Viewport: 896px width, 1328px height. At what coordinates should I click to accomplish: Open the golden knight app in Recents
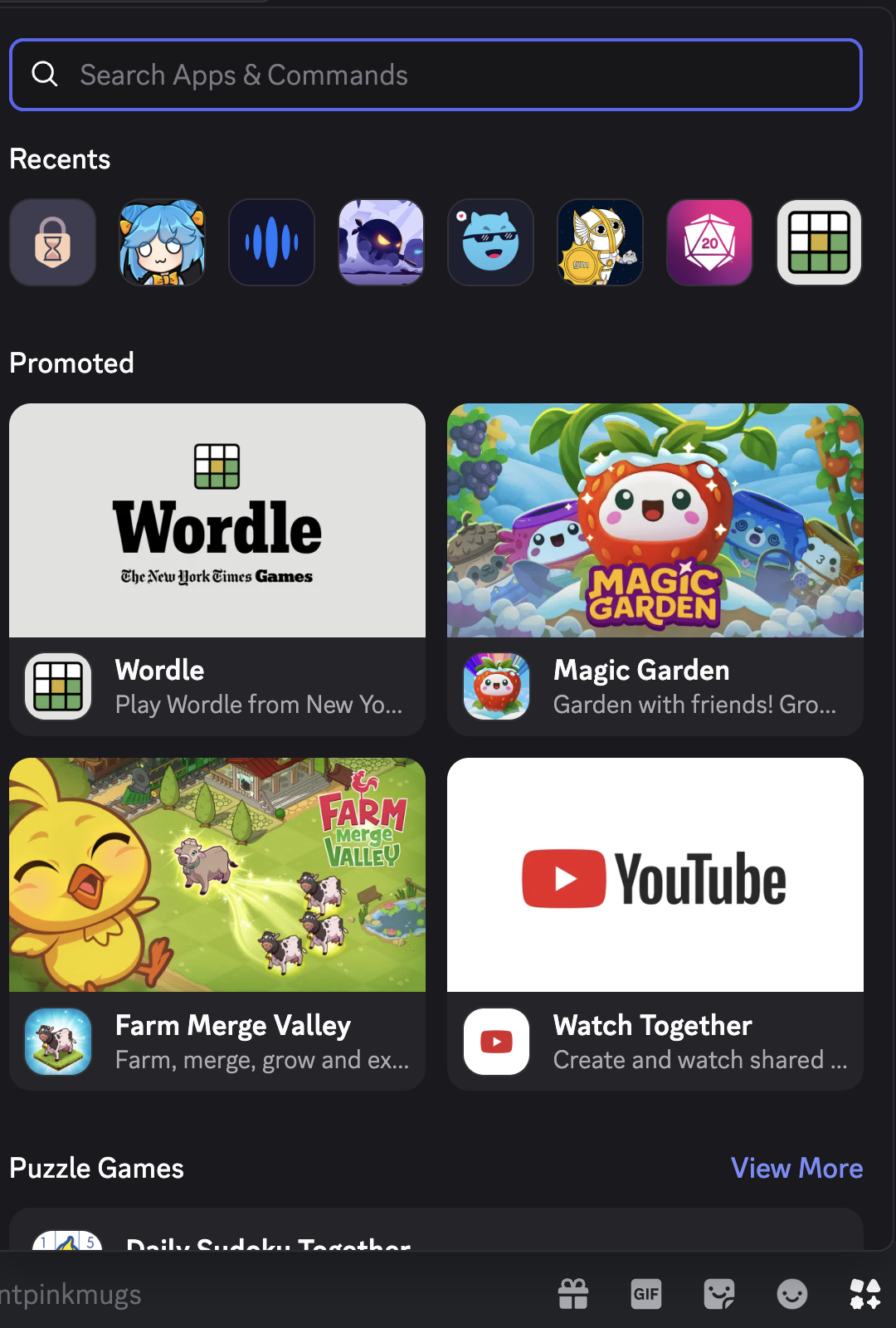[600, 242]
